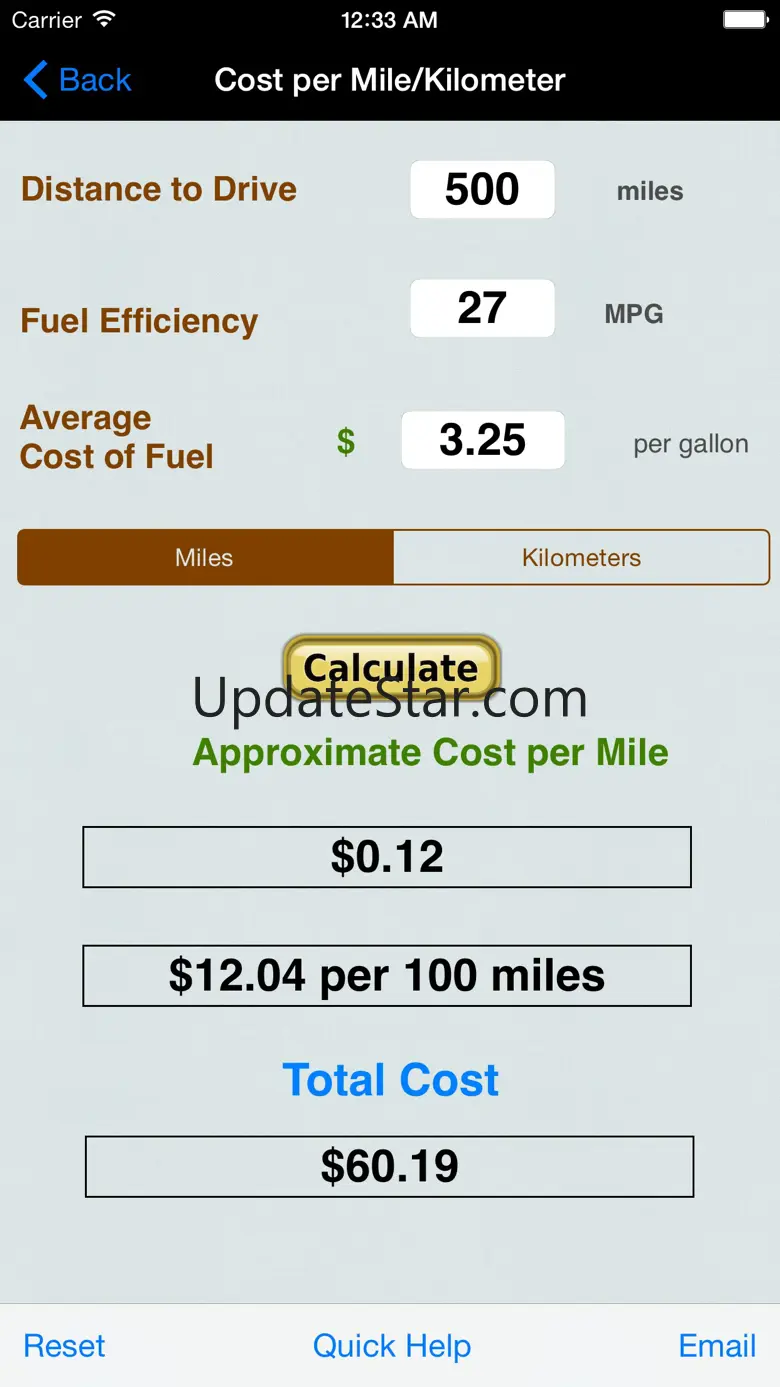Click the $0.12 cost per mile result box
Image resolution: width=780 pixels, height=1387 pixels.
[388, 856]
